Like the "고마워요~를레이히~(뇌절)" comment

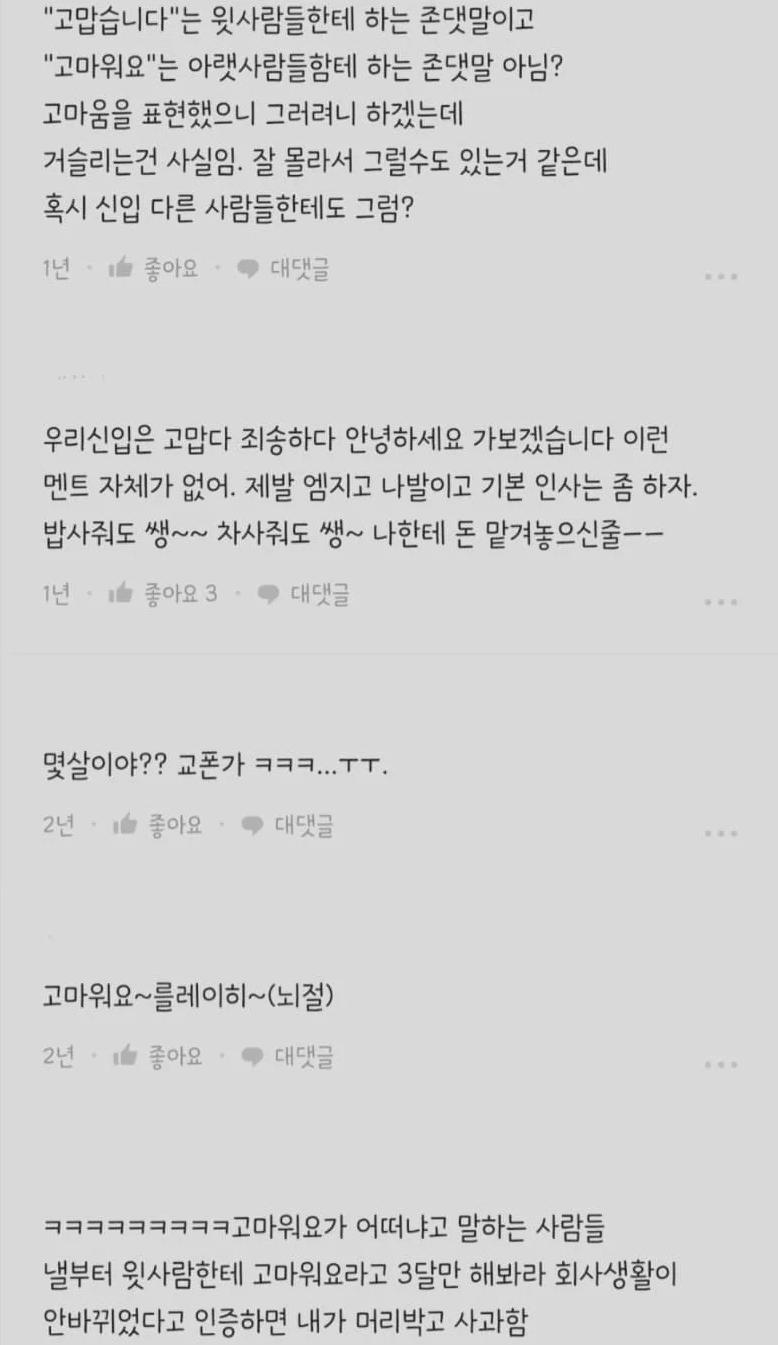[158, 1056]
